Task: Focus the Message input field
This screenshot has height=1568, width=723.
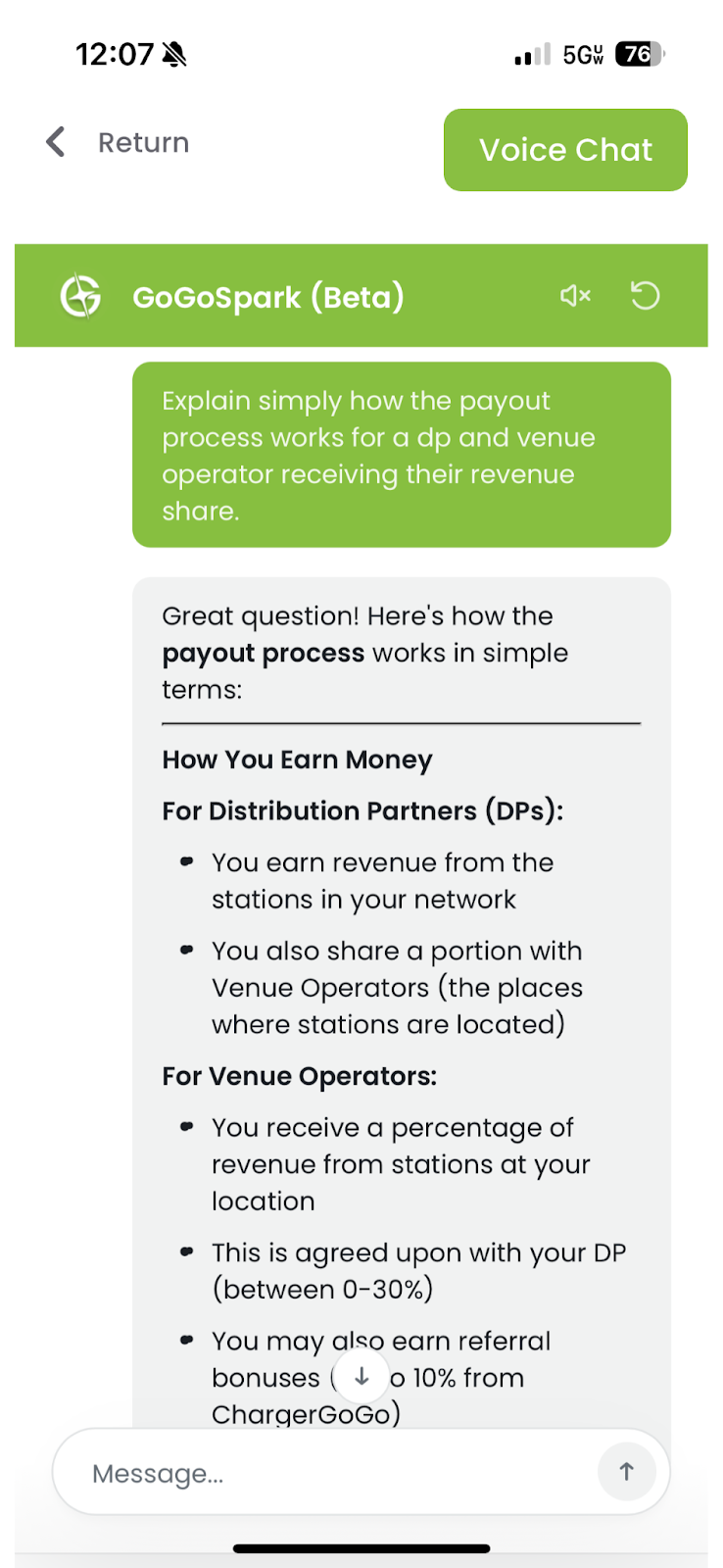Action: pos(323,1473)
